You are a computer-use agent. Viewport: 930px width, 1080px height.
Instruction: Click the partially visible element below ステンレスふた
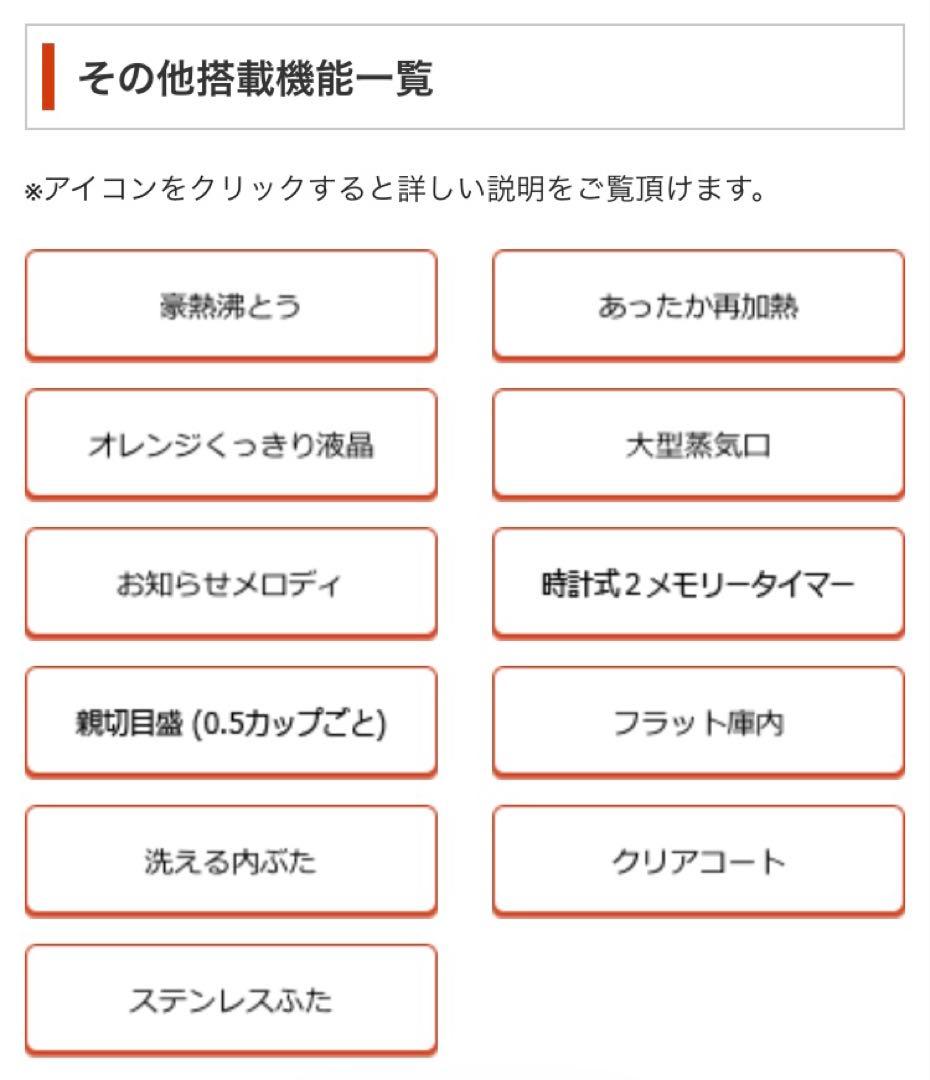[464, 1075]
